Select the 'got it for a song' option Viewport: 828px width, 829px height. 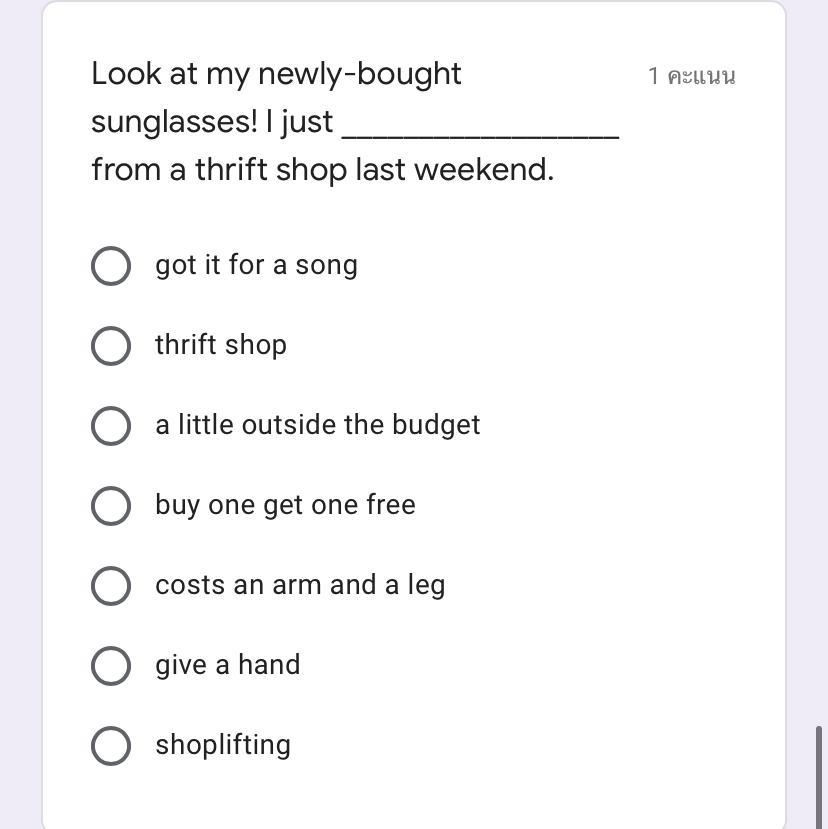[111, 266]
